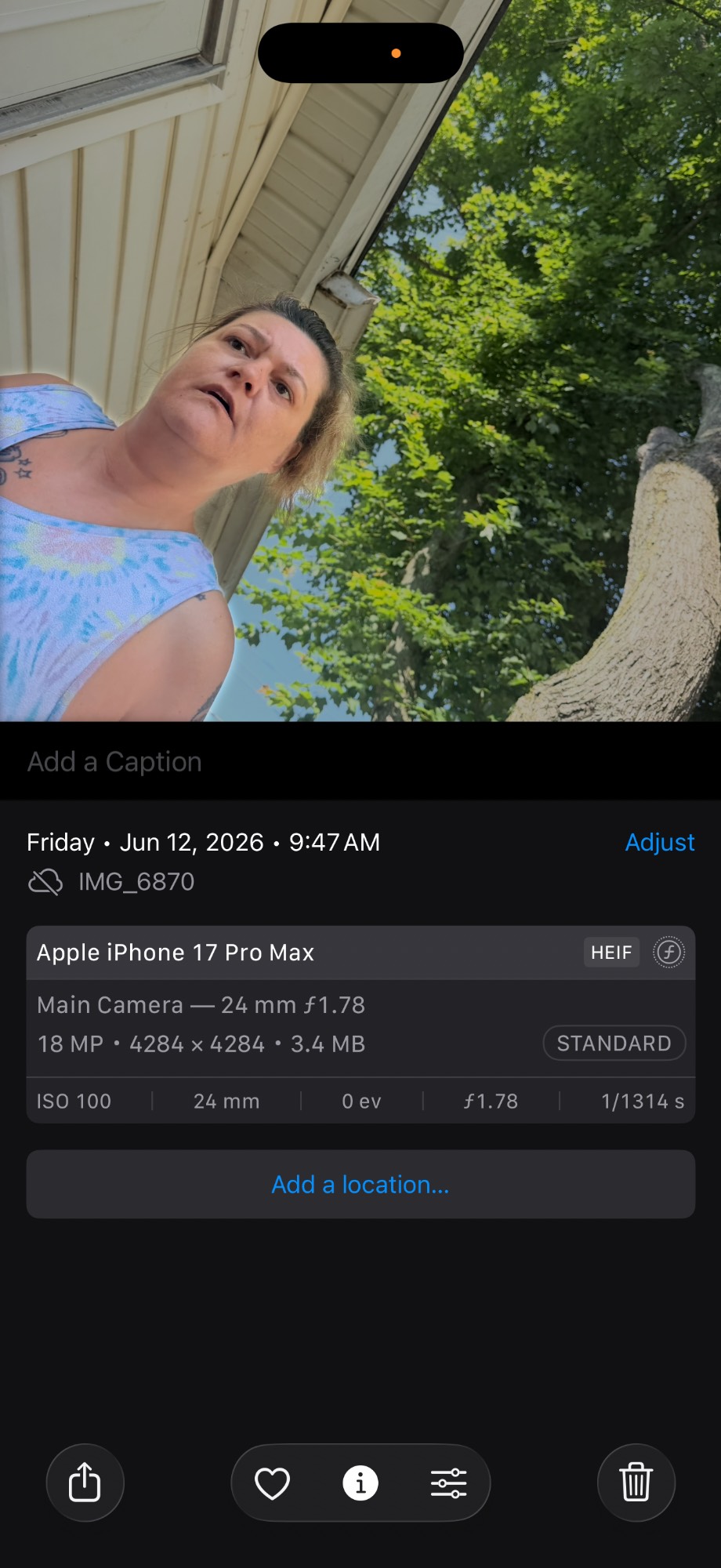Tap Add a location button
721x1568 pixels.
point(360,1184)
